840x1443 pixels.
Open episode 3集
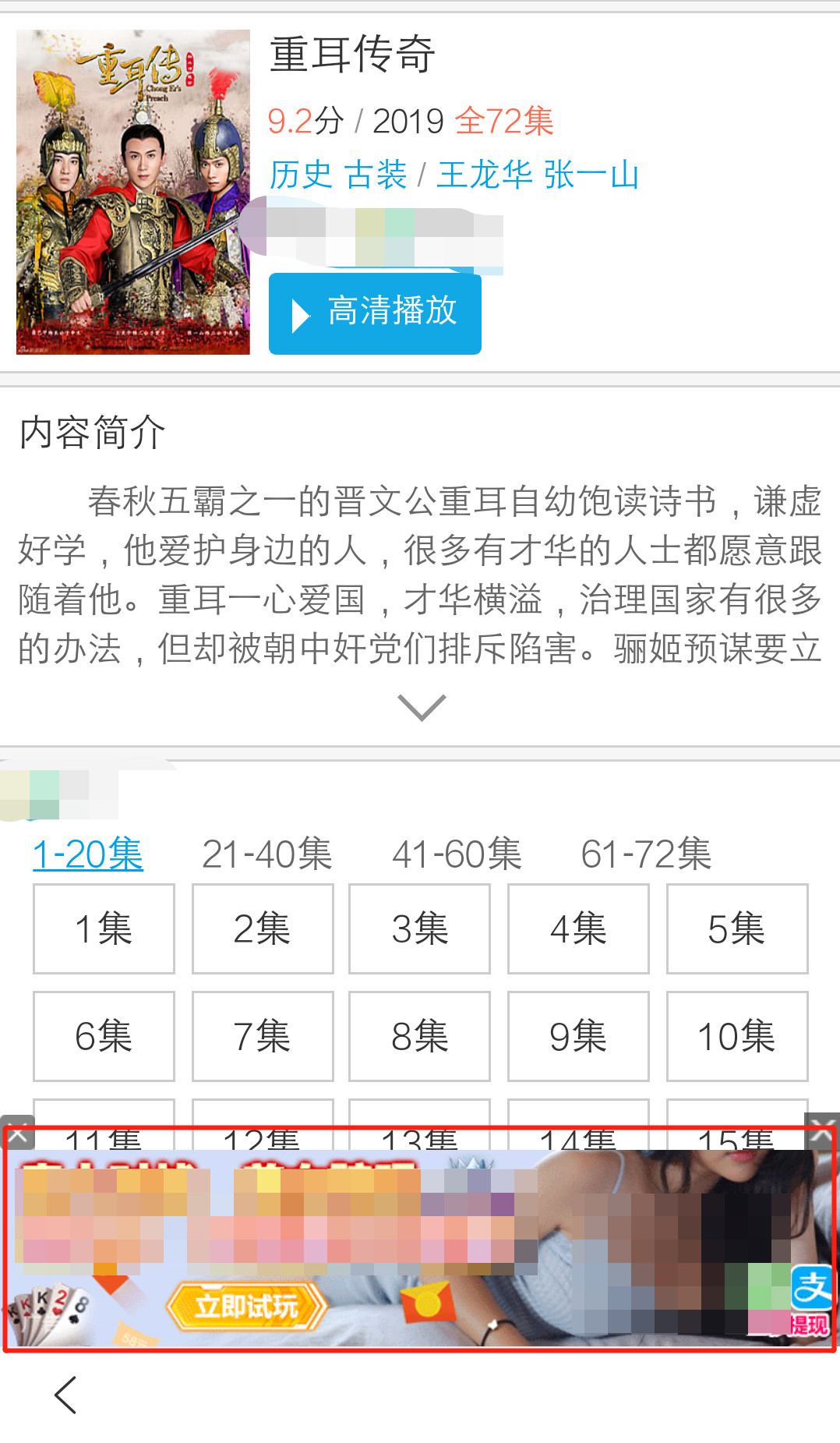pos(419,928)
